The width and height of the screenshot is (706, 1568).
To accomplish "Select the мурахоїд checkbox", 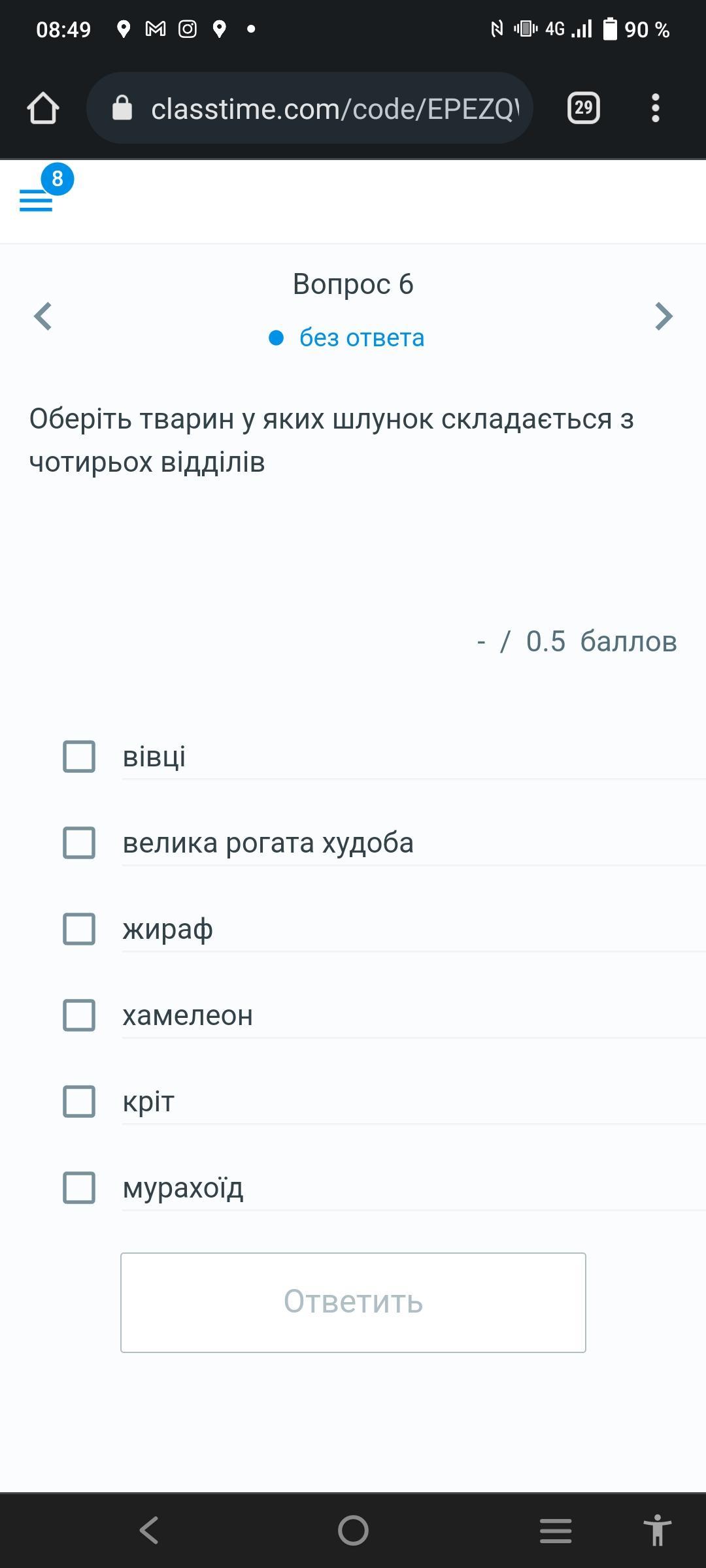I will (79, 1188).
